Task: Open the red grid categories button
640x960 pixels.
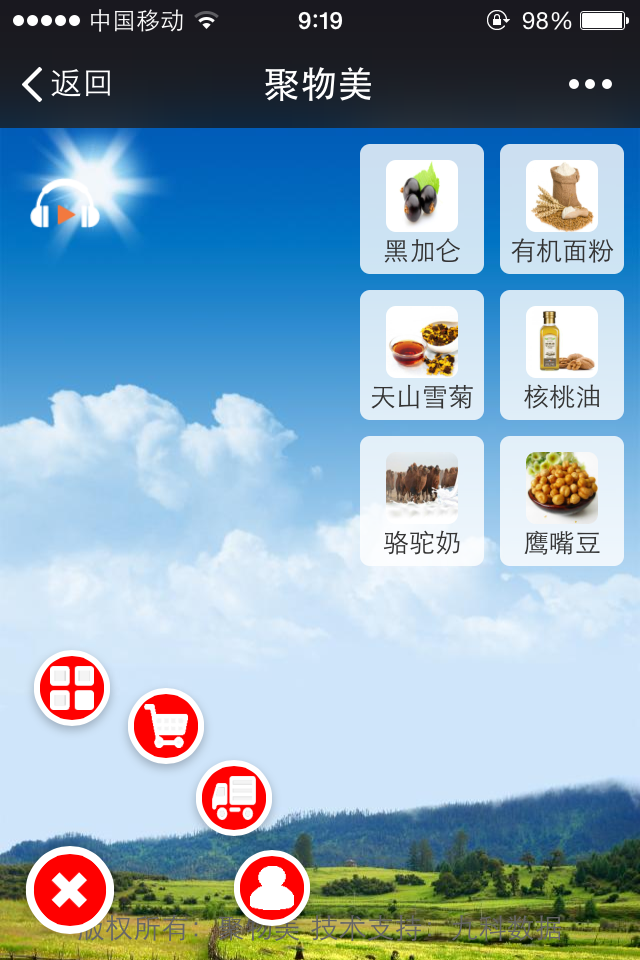Action: (72, 688)
